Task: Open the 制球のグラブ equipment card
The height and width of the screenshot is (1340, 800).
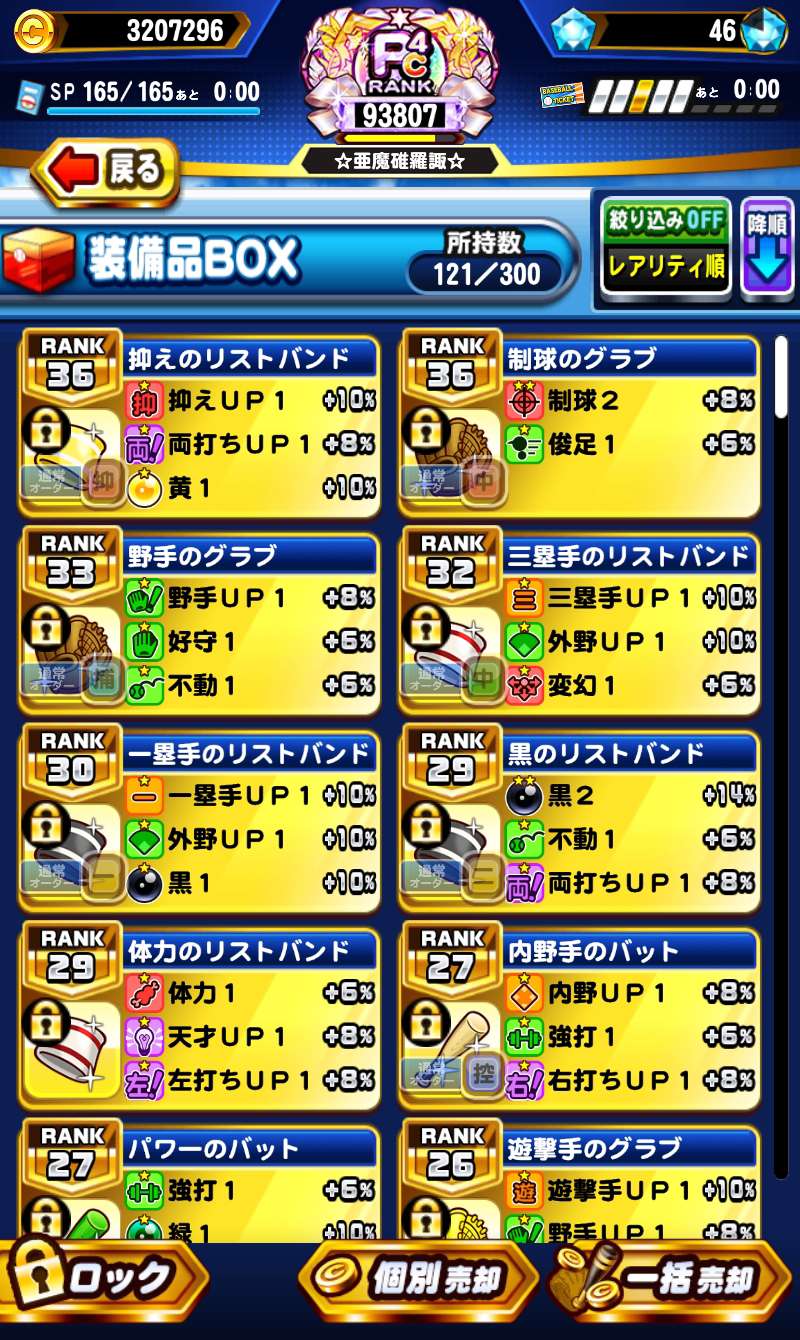Action: 580,425
